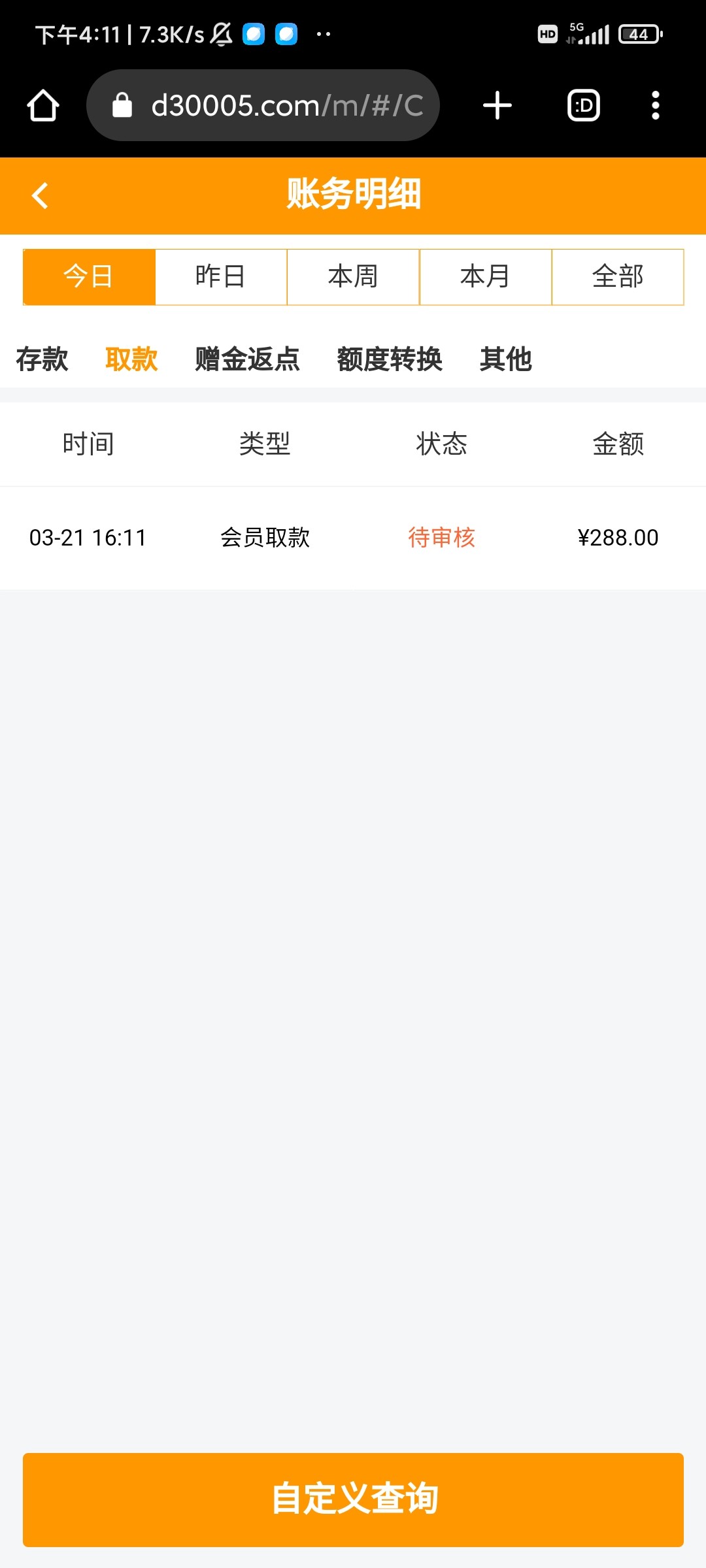Select the 今日 date filter
The image size is (706, 1568).
point(89,276)
